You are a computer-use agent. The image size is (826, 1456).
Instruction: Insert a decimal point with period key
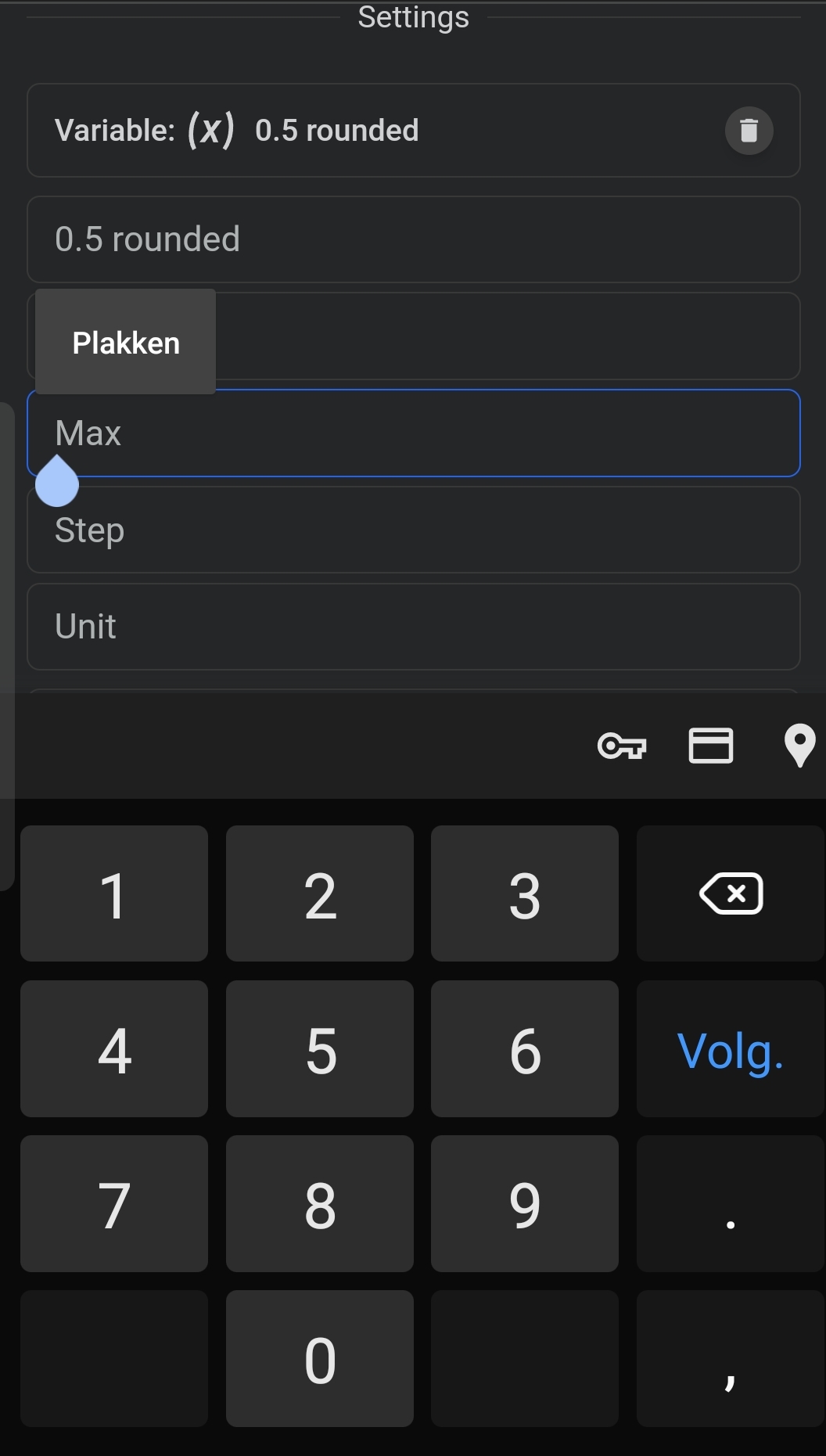pos(731,1204)
